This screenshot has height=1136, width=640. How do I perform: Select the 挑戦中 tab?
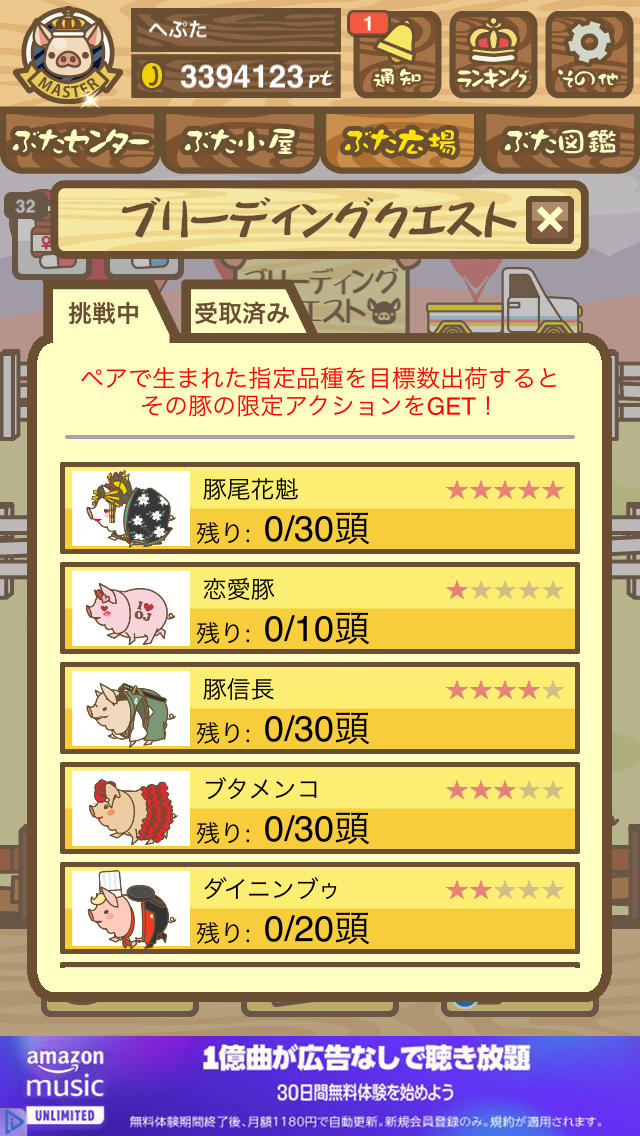pos(104,313)
